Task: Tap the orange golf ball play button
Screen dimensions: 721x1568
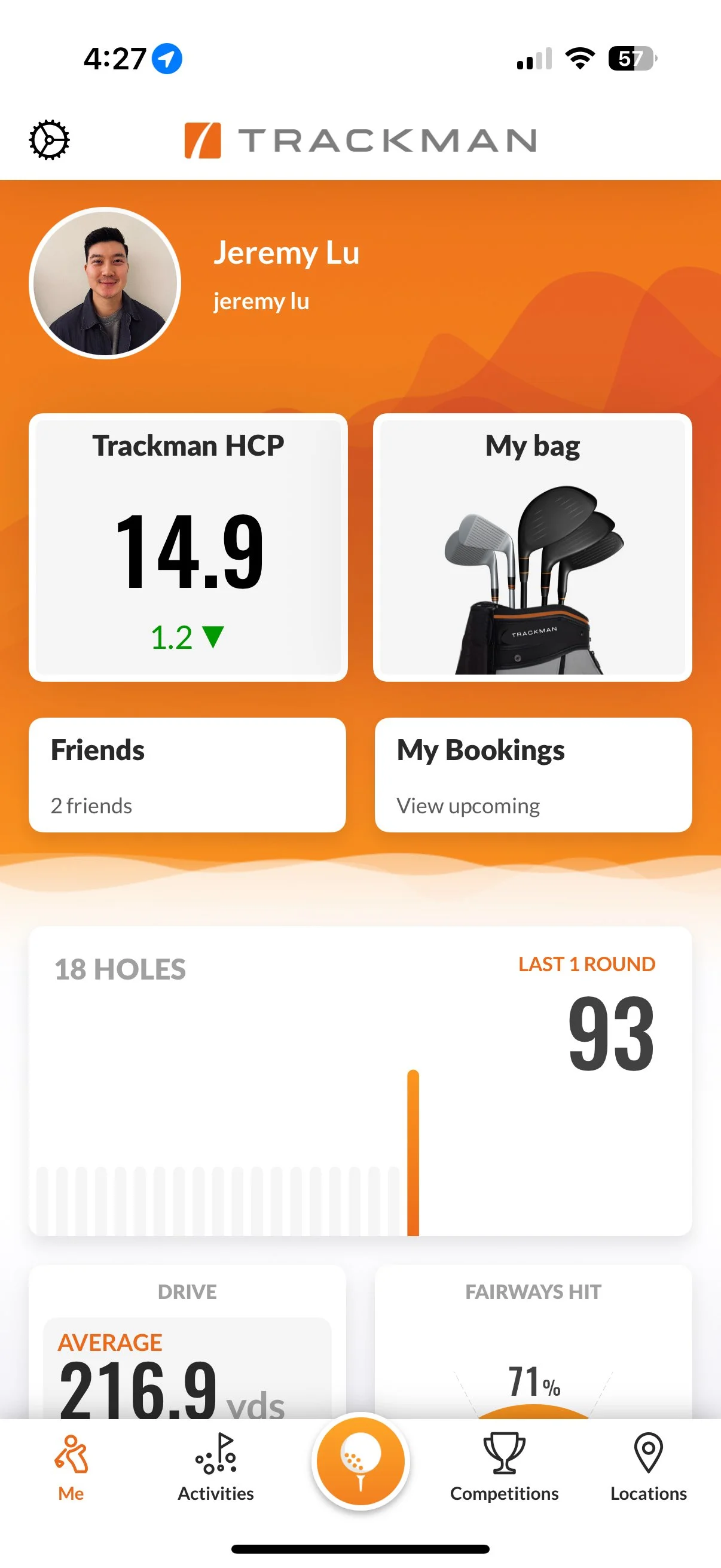Action: pos(361,1461)
